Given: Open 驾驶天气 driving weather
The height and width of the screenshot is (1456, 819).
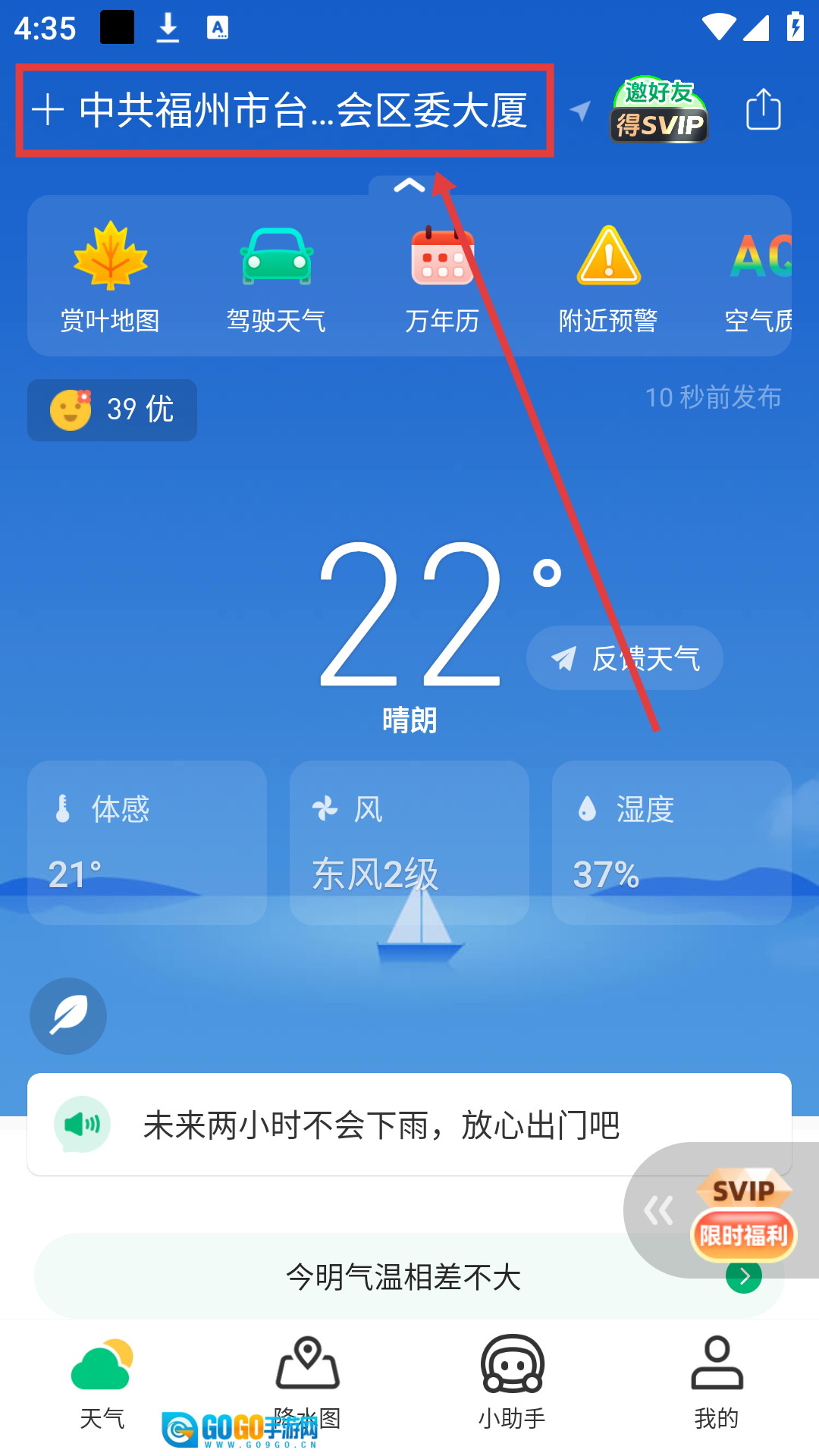Looking at the screenshot, I should coord(276,278).
